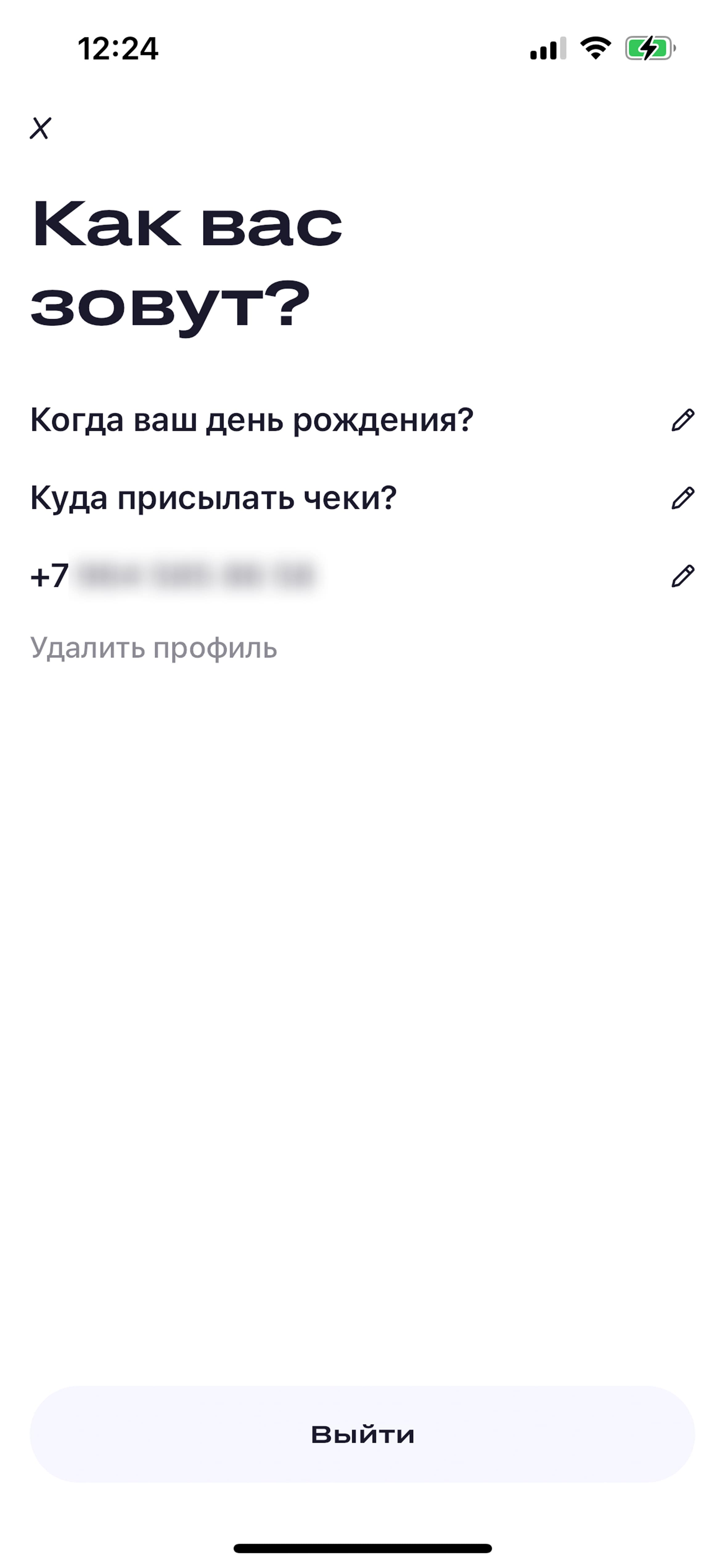The height and width of the screenshot is (1568, 725).
Task: Edit where receipts are sent
Action: [x=682, y=498]
